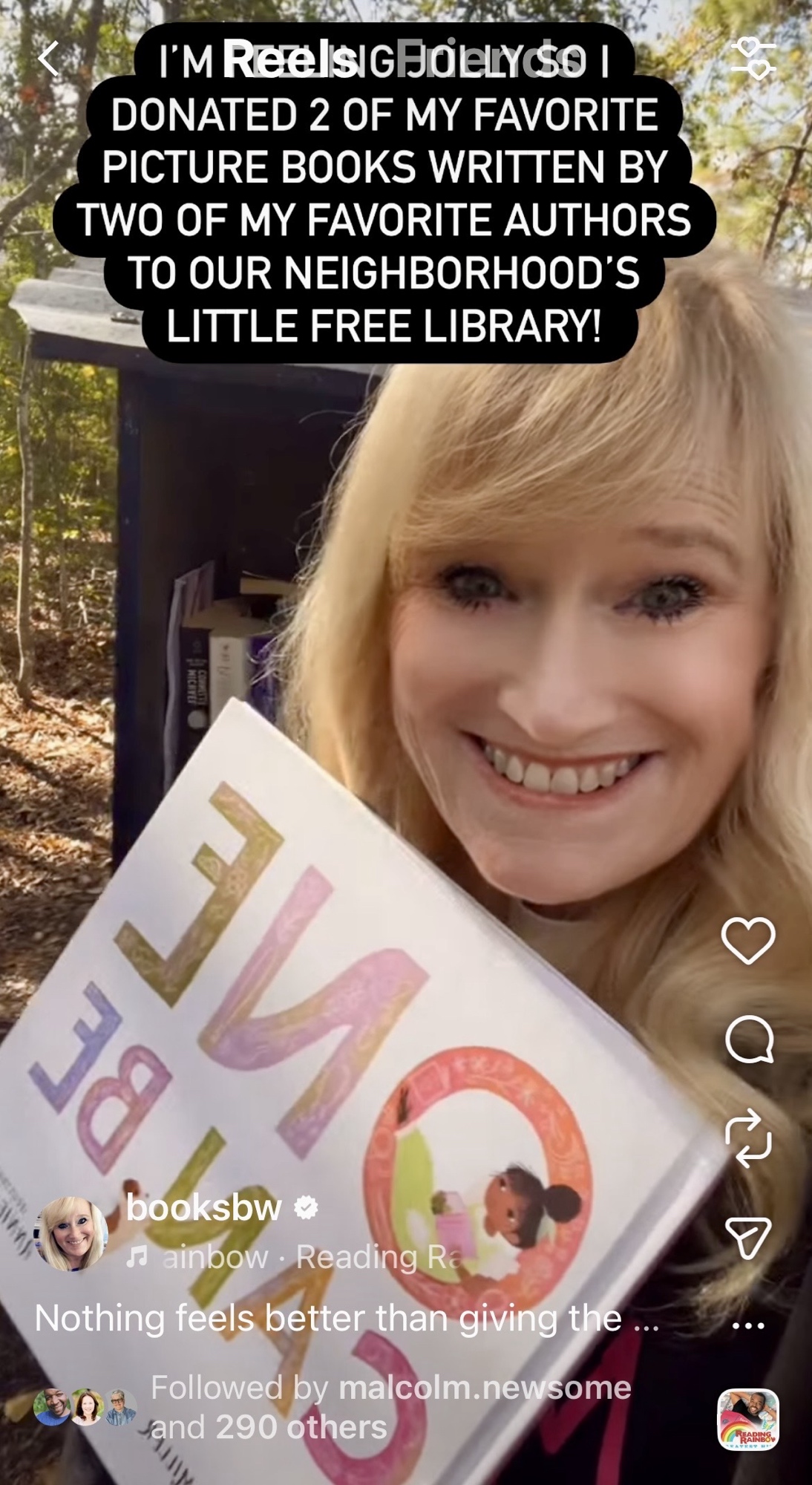Open the three-dot more options menu
This screenshot has height=1485, width=812.
[748, 1325]
